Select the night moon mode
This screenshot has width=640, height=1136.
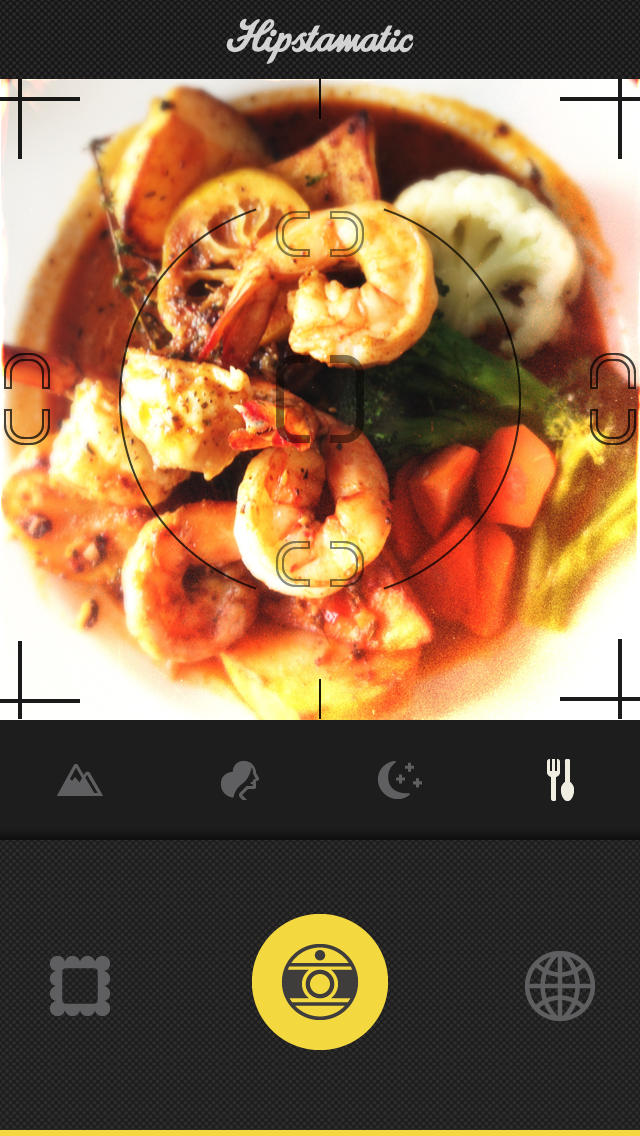[399, 780]
